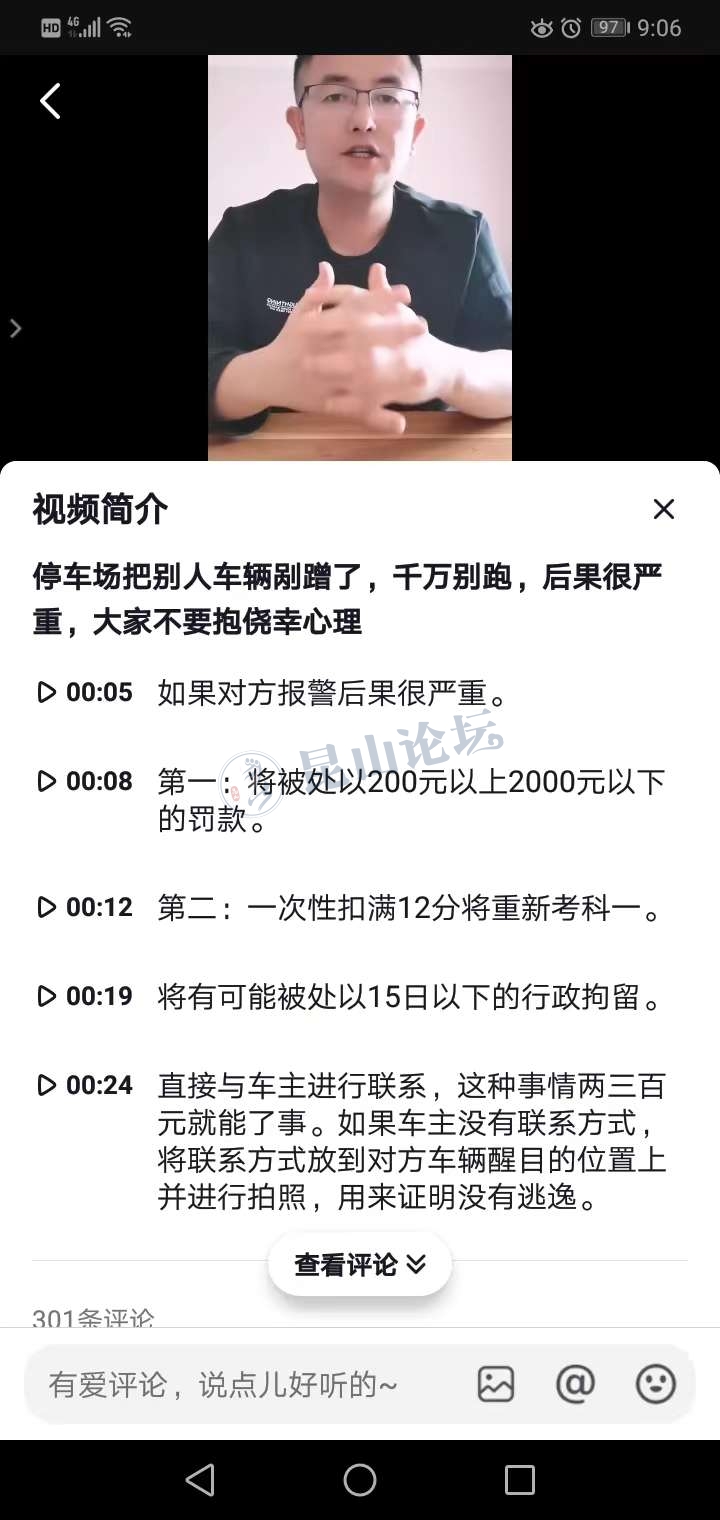Attach an image to the comment

pos(496,1384)
